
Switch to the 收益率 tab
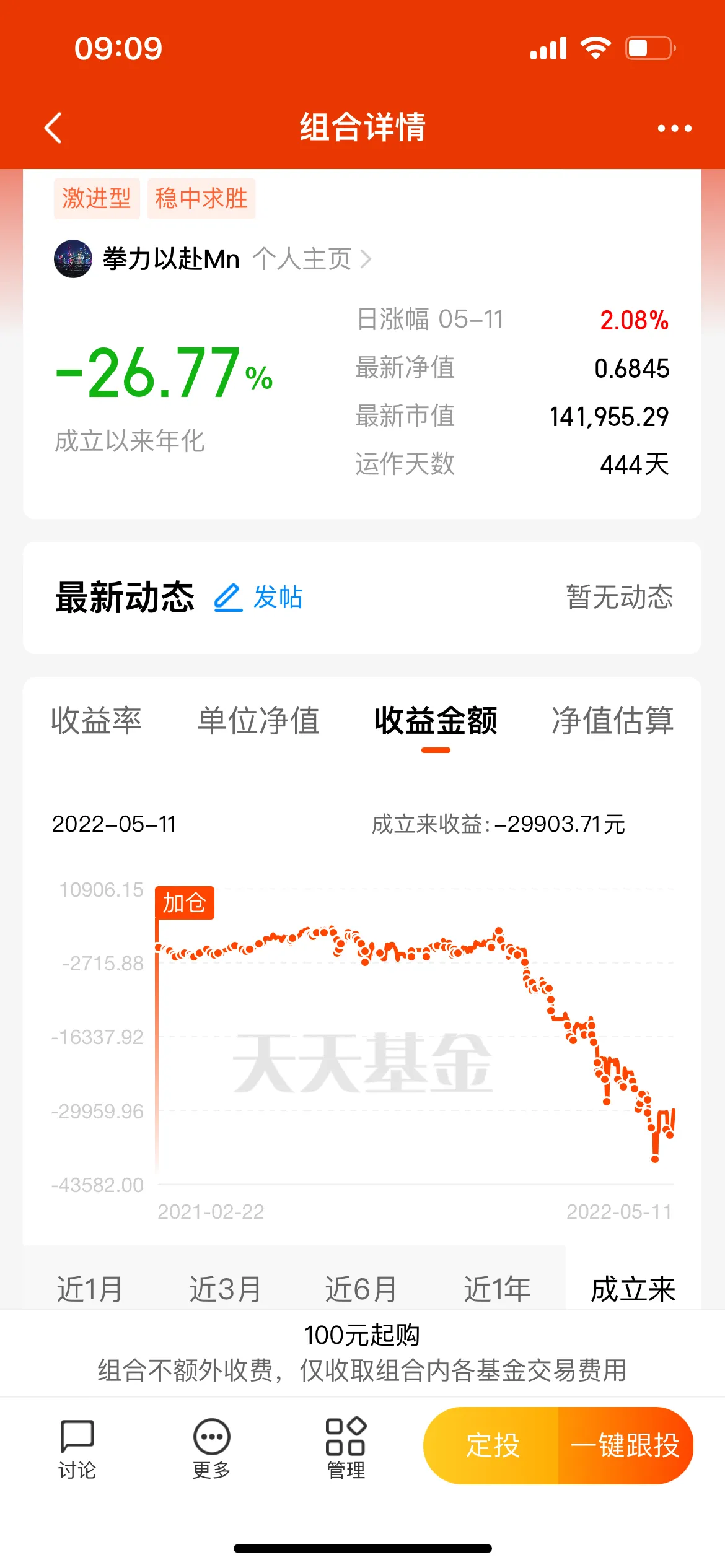click(x=96, y=721)
